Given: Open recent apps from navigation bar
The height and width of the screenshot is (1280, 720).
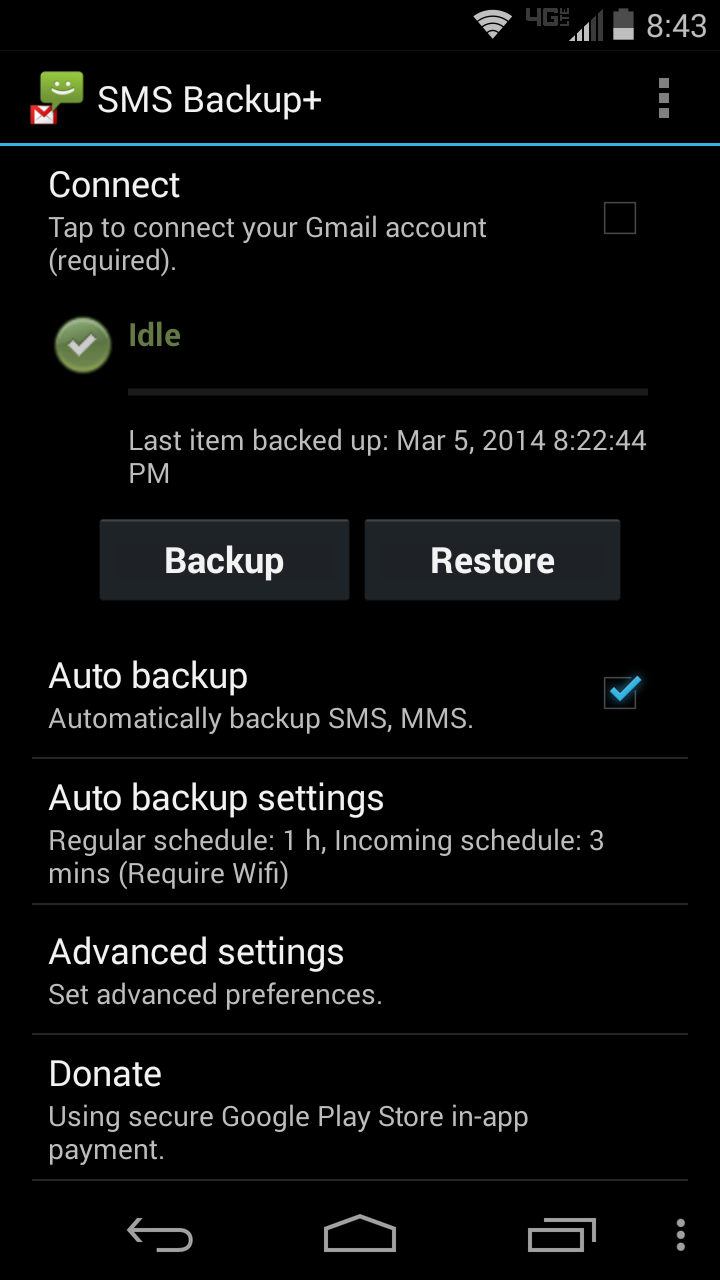Looking at the screenshot, I should (x=560, y=1235).
